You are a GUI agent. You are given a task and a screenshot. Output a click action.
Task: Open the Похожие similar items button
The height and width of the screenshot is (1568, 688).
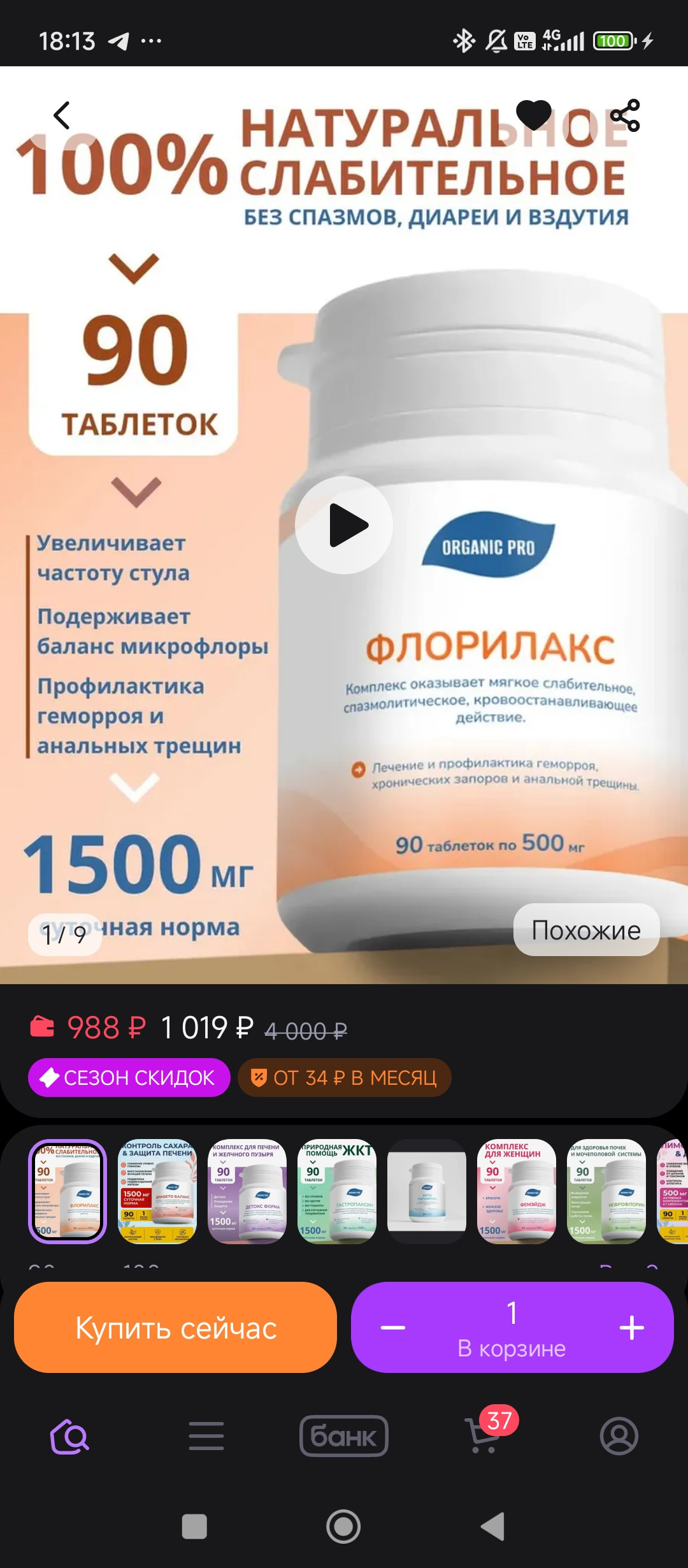click(x=585, y=930)
